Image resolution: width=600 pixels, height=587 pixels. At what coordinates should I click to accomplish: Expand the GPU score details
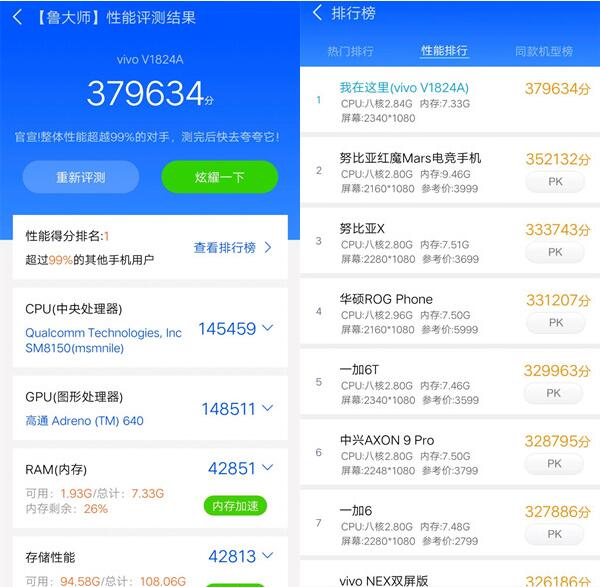coord(267,408)
